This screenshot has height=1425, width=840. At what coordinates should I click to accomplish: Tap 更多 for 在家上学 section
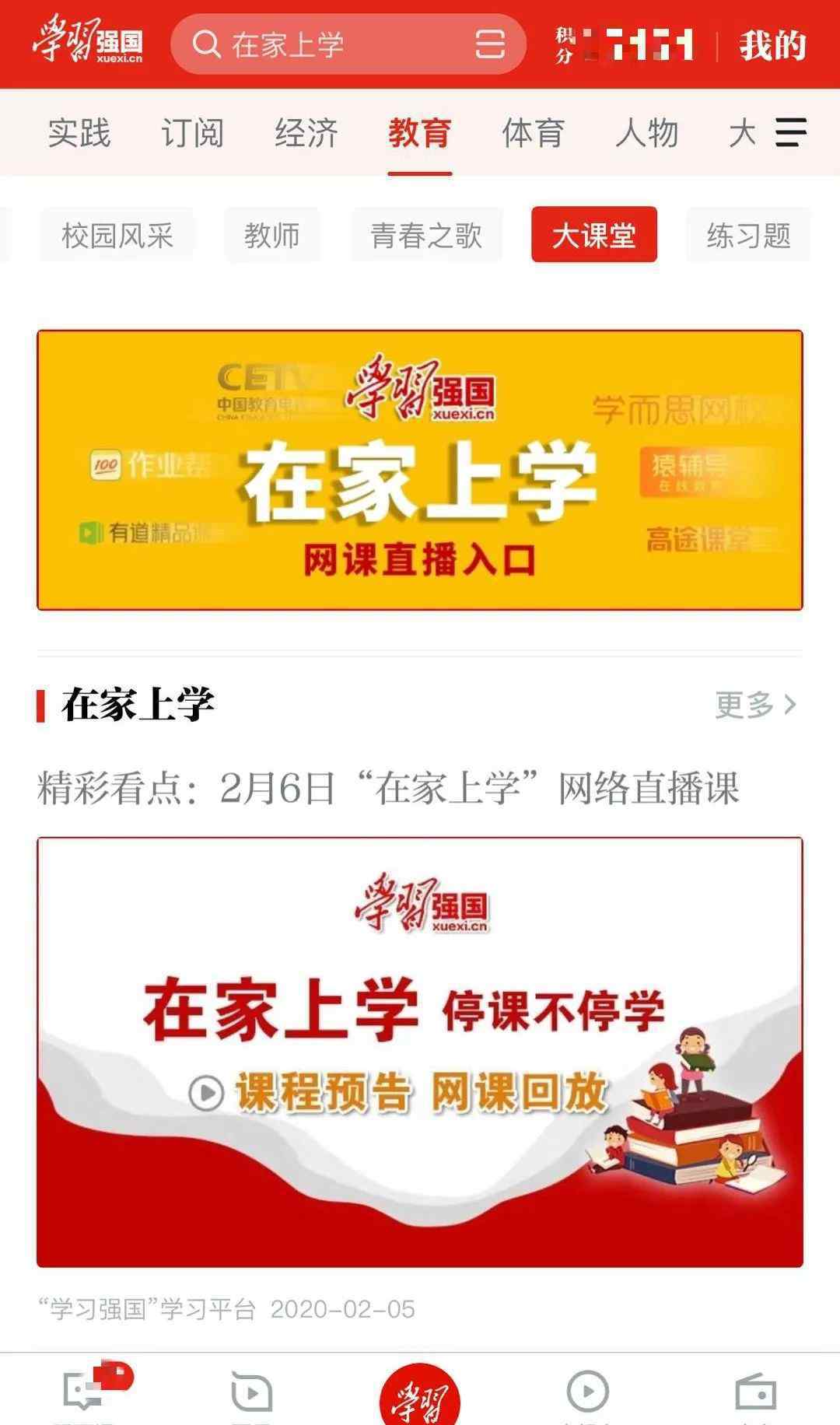pos(756,705)
